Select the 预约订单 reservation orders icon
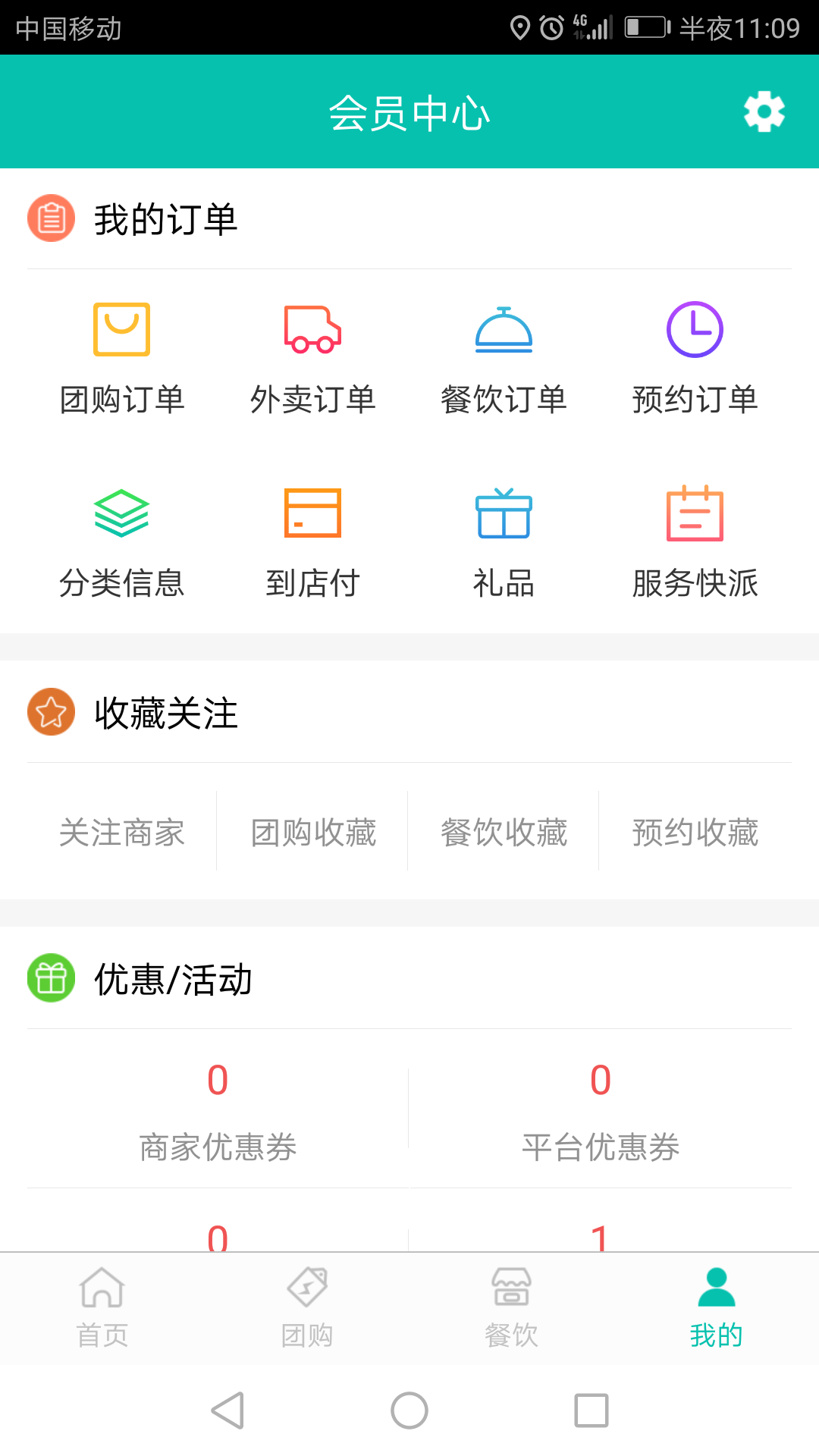This screenshot has height=1456, width=819. click(x=695, y=328)
